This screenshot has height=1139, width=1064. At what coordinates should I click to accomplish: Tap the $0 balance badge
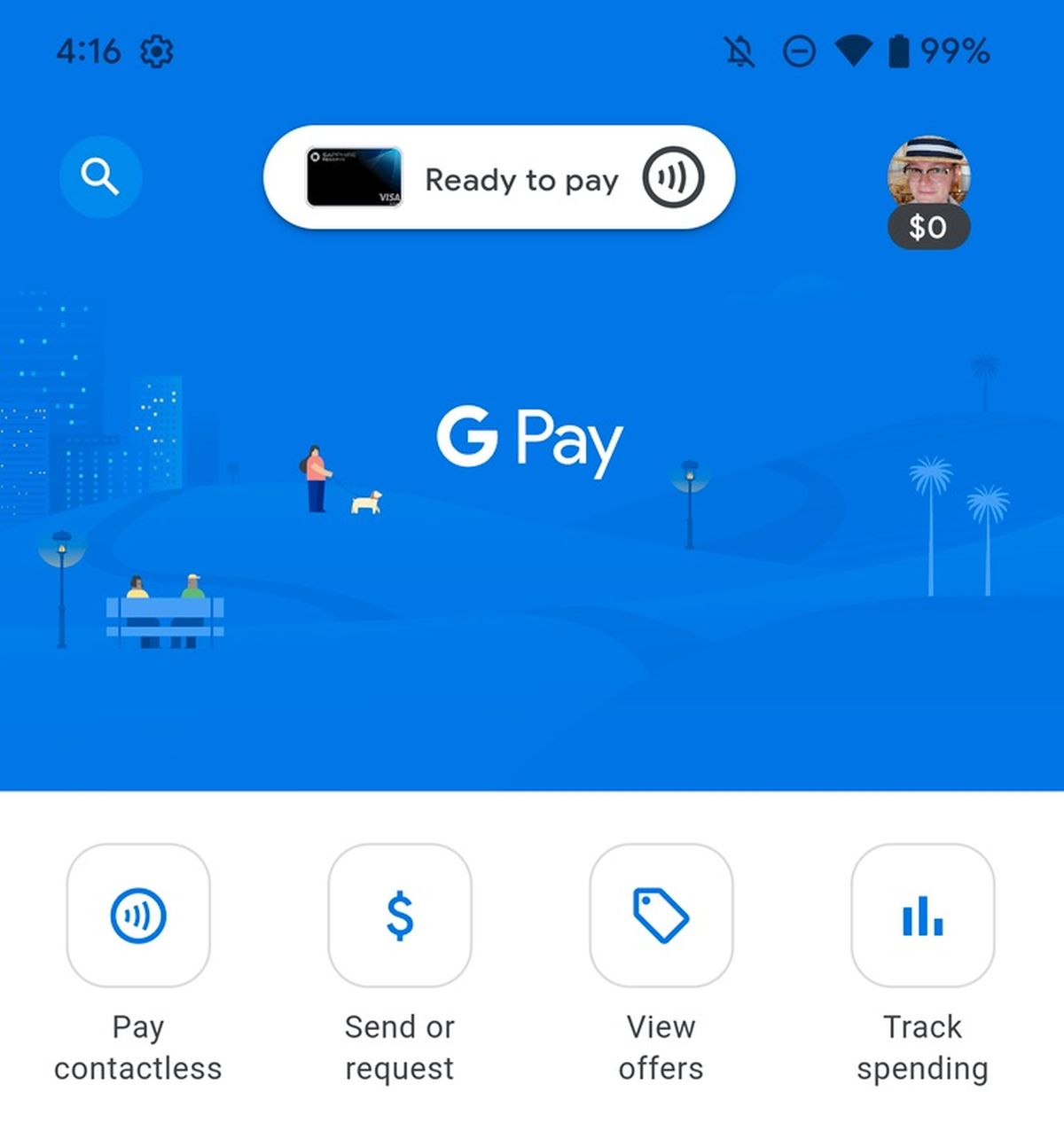[x=928, y=228]
